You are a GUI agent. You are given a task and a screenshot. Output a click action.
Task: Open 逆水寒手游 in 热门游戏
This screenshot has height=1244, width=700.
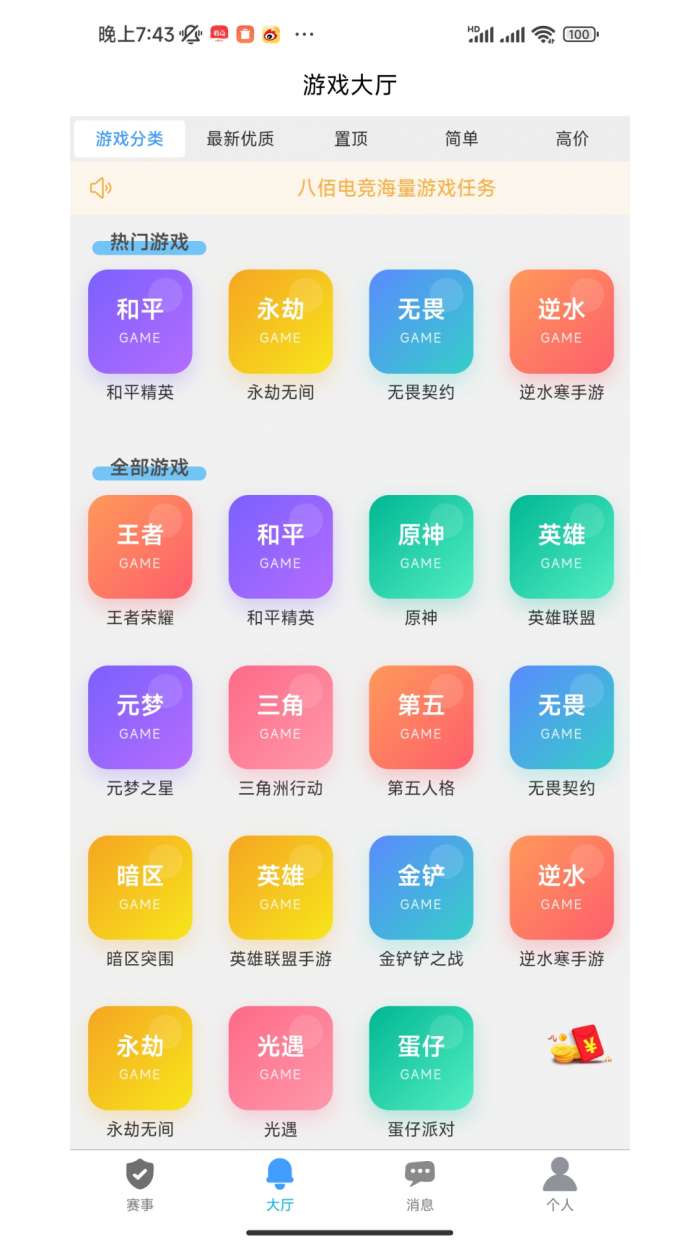point(561,322)
